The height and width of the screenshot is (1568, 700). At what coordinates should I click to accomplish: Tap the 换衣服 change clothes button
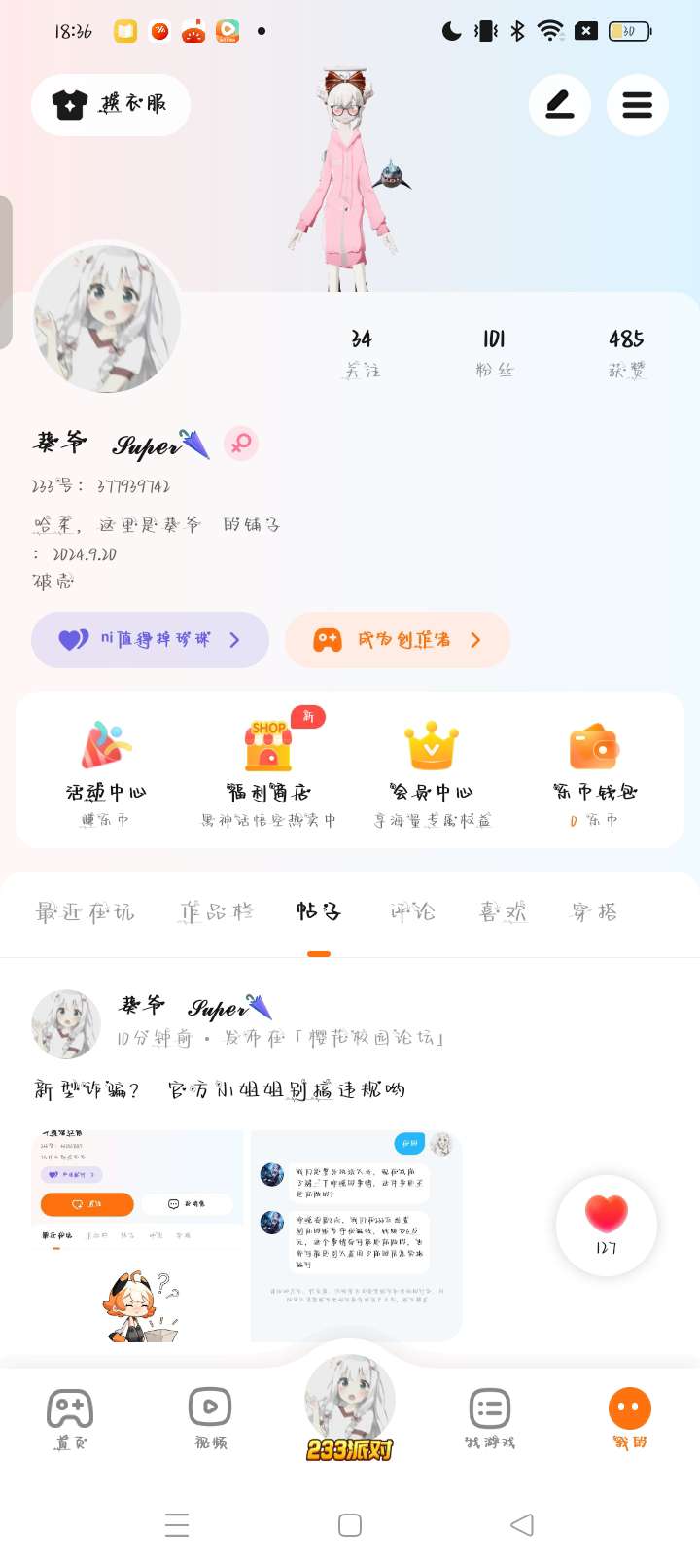pos(111,104)
